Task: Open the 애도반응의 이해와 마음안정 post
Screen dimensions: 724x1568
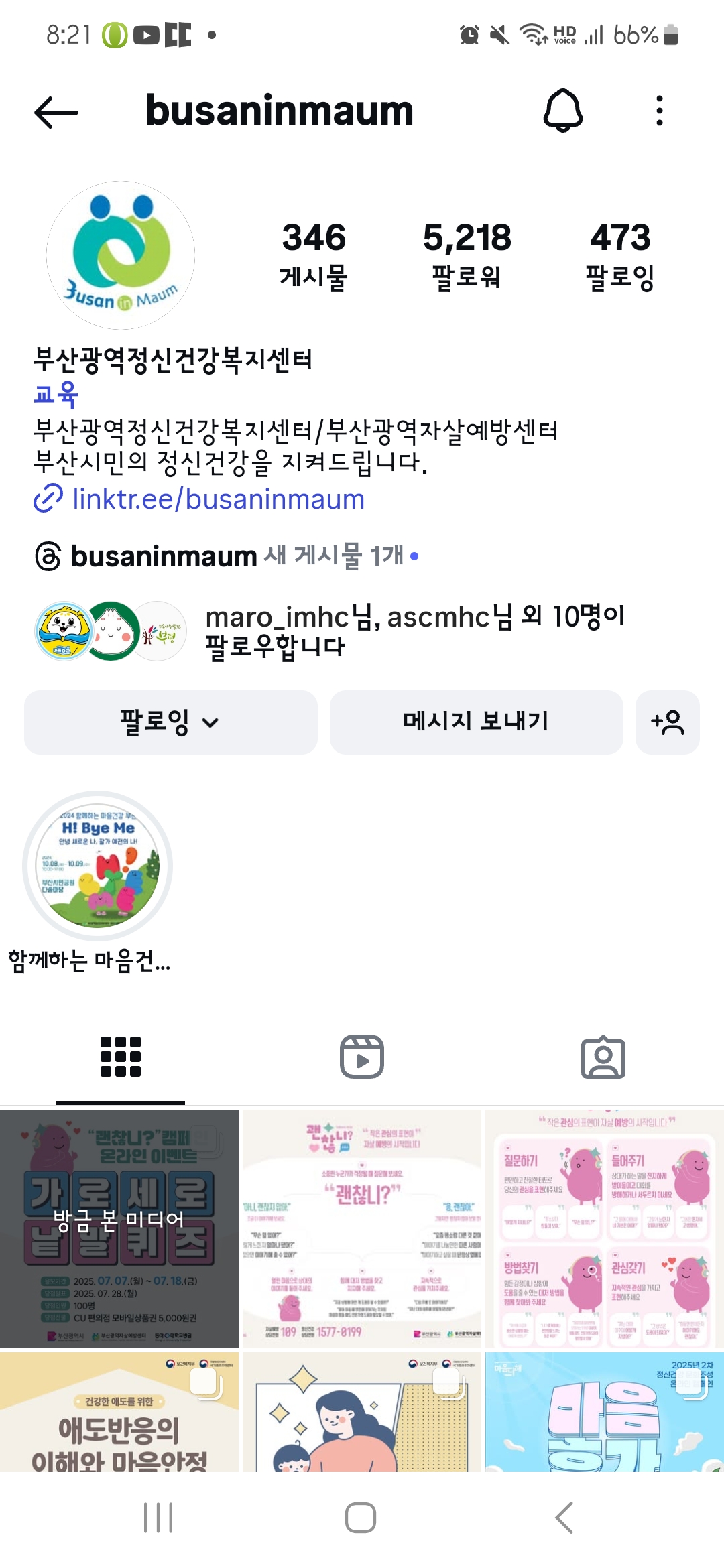Action: 119,1414
